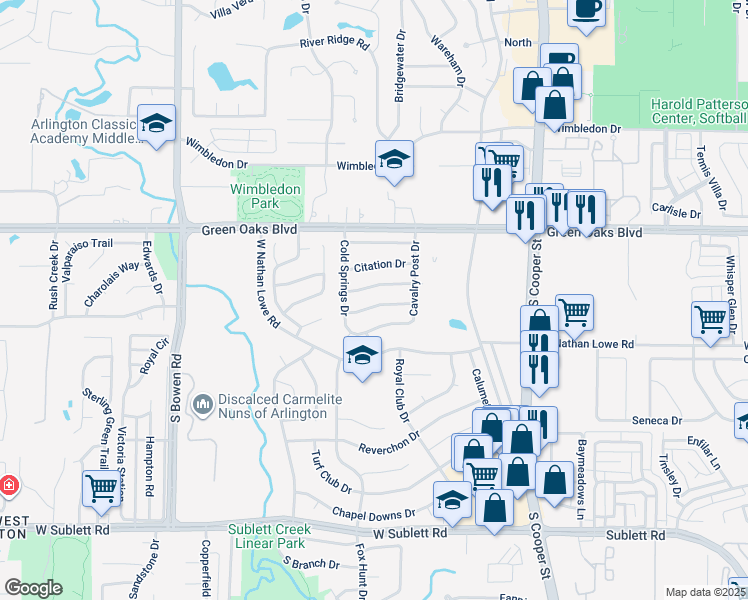Select the school marker on Wimbledon Dr
The width and height of the screenshot is (748, 600).
[x=395, y=158]
